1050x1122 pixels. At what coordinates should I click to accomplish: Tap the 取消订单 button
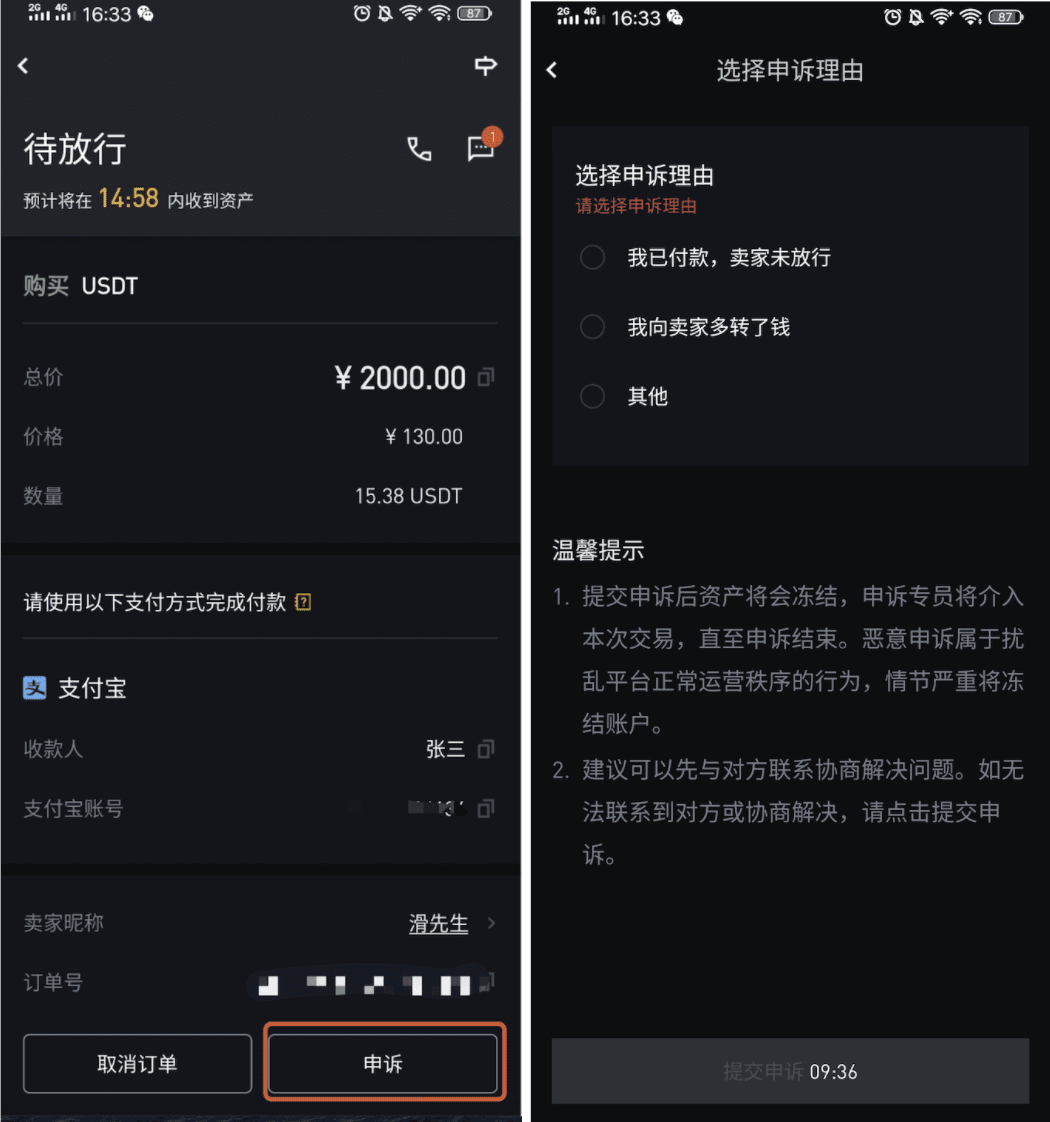click(x=137, y=1064)
